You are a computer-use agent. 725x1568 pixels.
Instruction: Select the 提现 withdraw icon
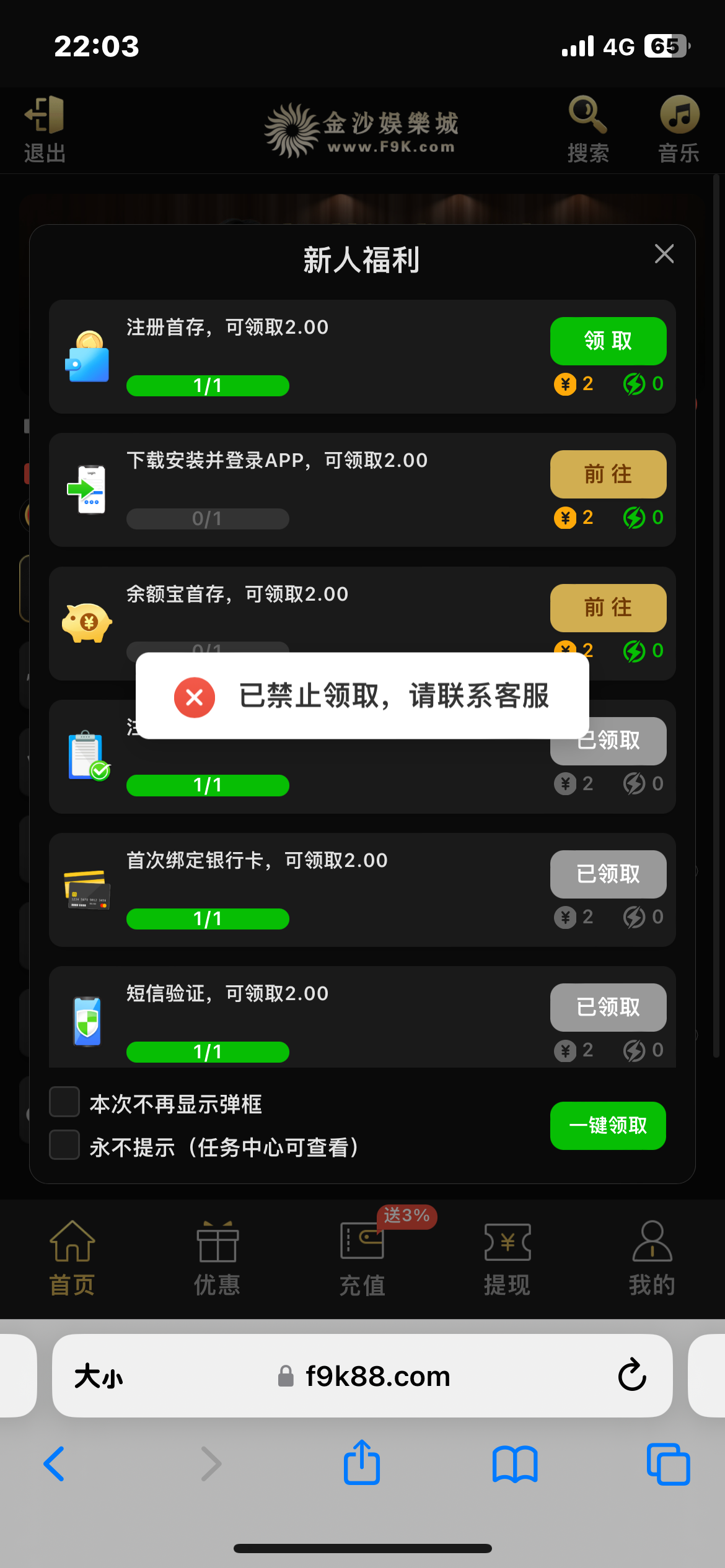(507, 1257)
